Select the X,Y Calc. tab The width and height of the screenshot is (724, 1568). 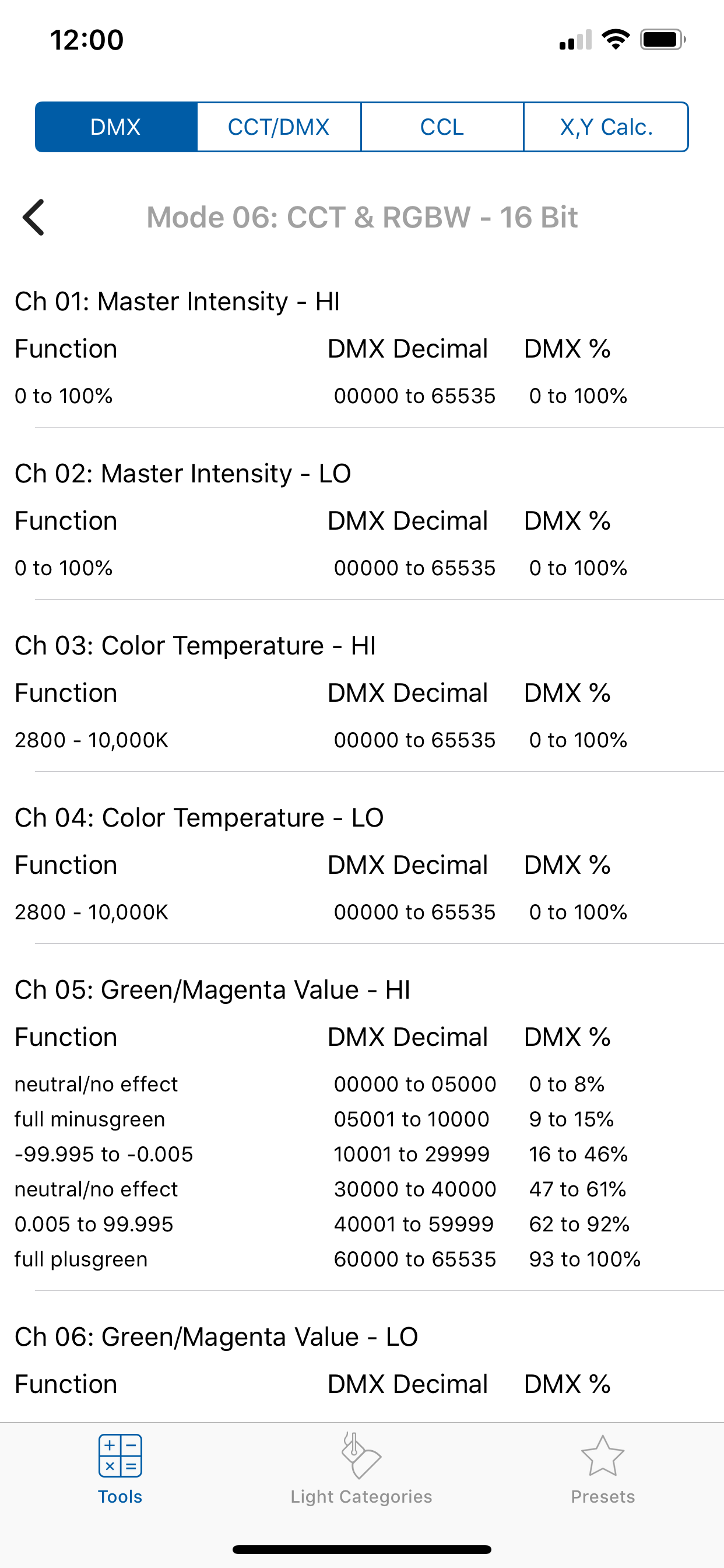(605, 127)
